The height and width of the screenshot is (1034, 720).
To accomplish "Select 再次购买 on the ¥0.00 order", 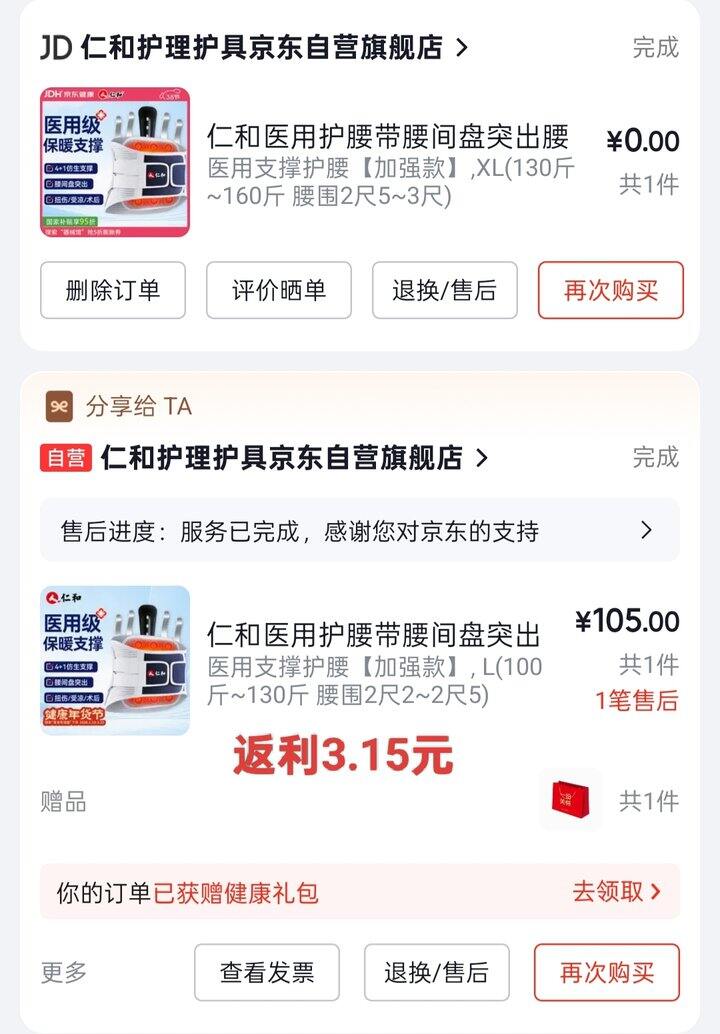I will click(x=611, y=290).
